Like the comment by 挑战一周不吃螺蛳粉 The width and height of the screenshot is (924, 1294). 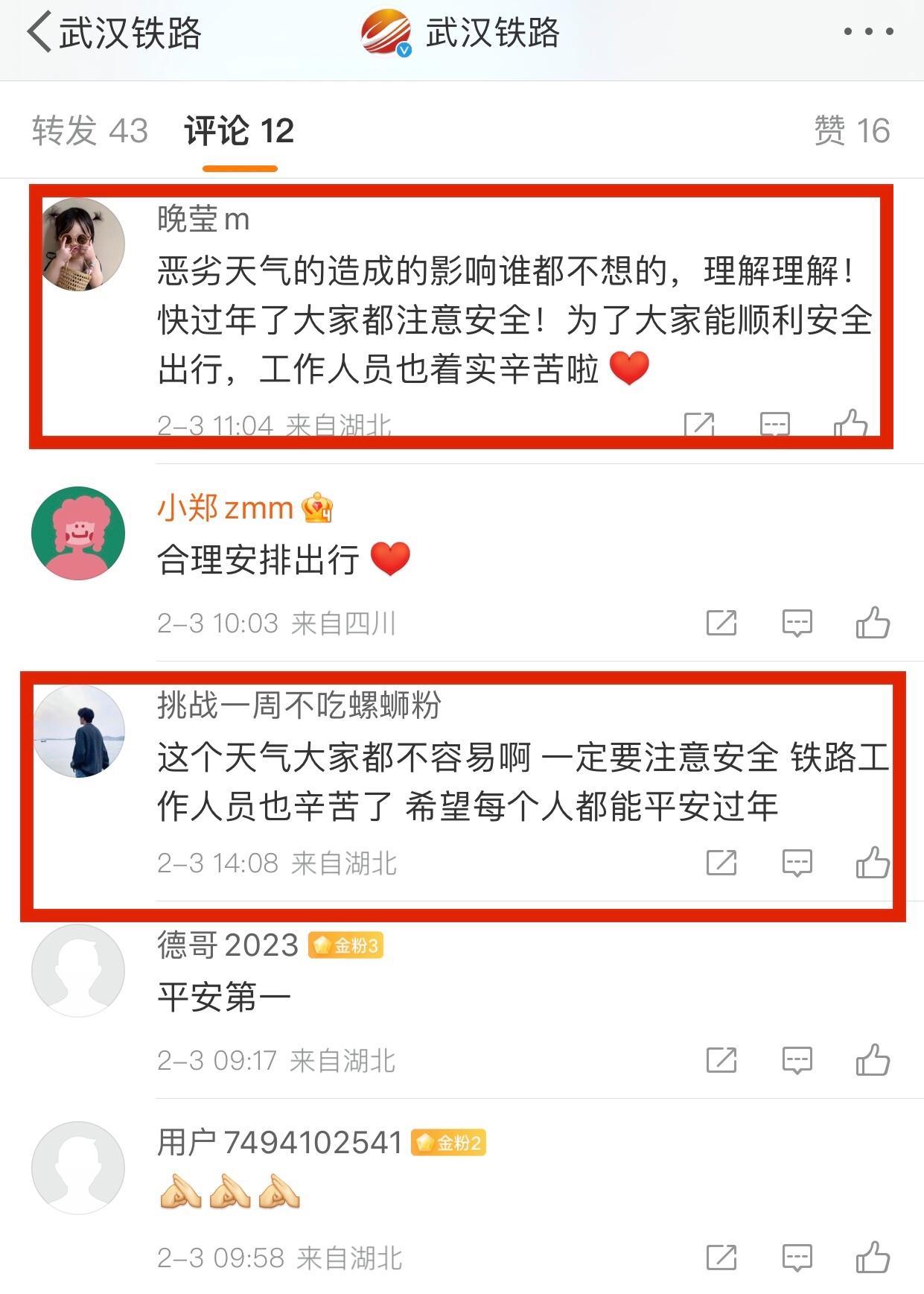coord(873,863)
